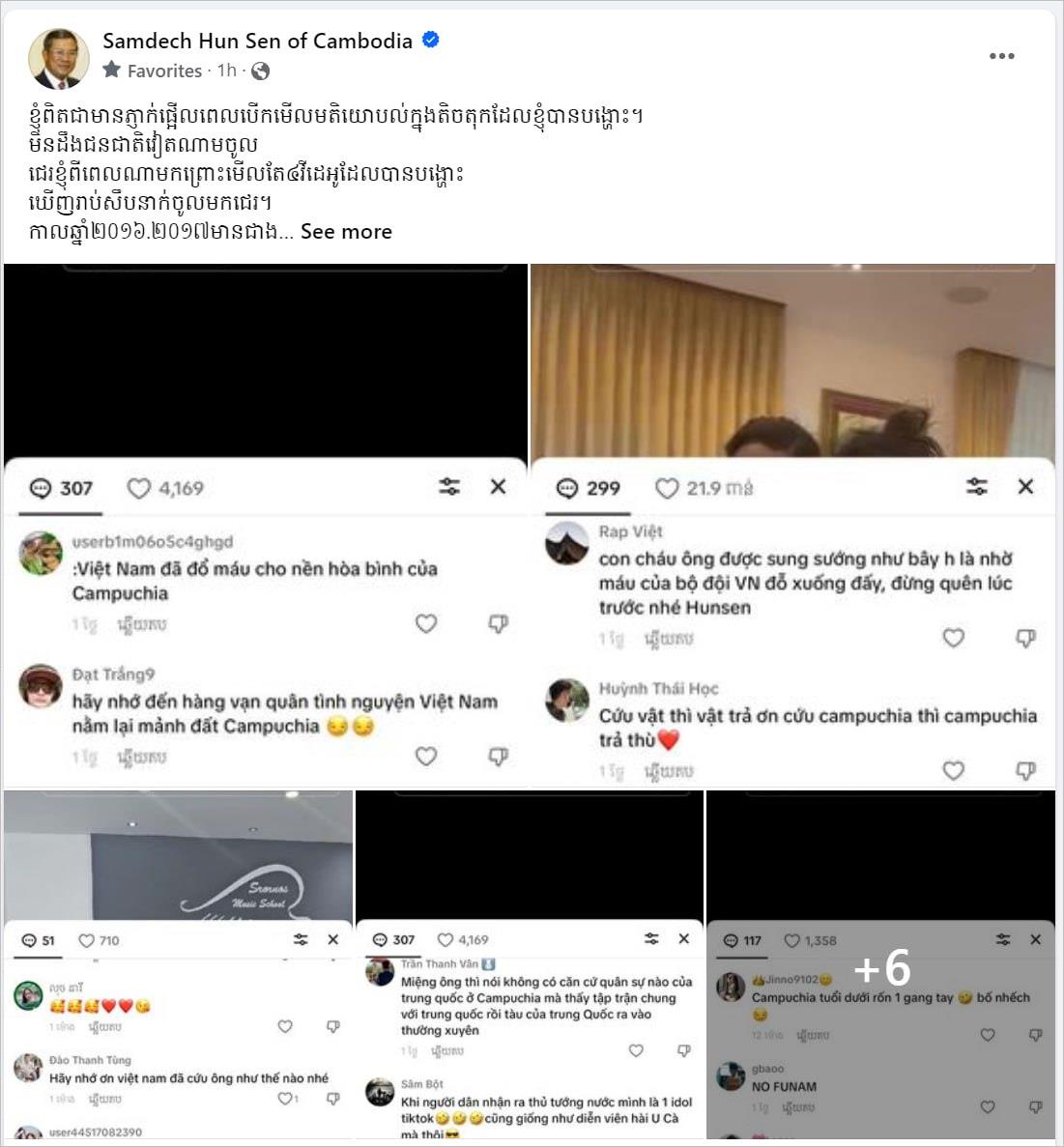Open the post's 1h timestamp link

226,71
